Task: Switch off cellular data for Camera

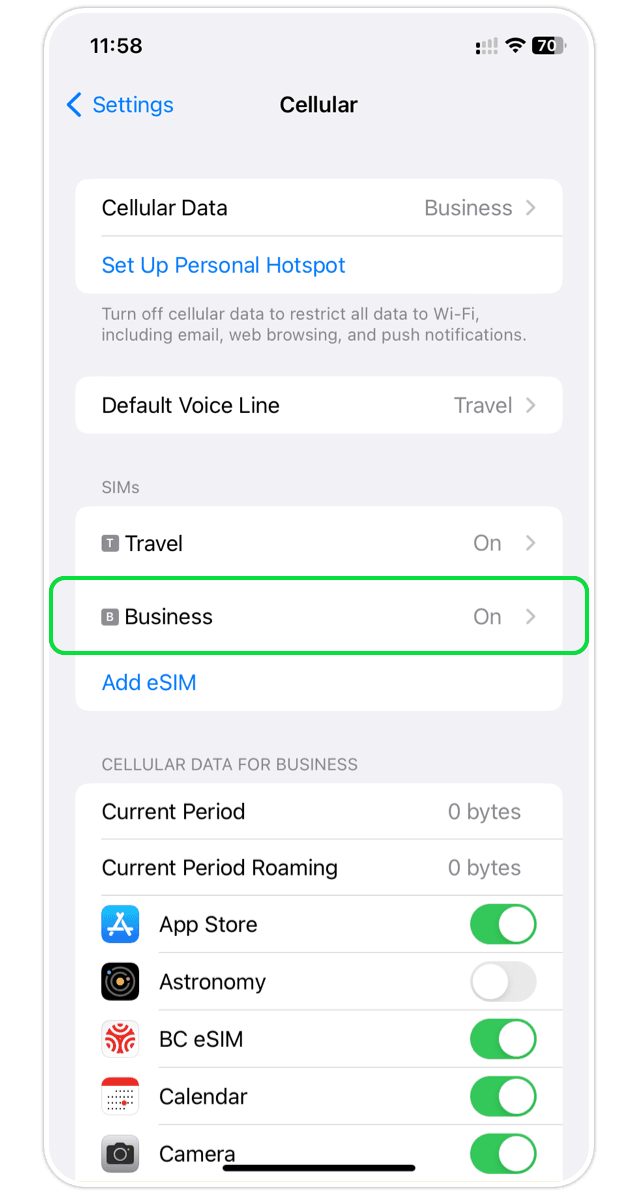Action: pos(503,1153)
